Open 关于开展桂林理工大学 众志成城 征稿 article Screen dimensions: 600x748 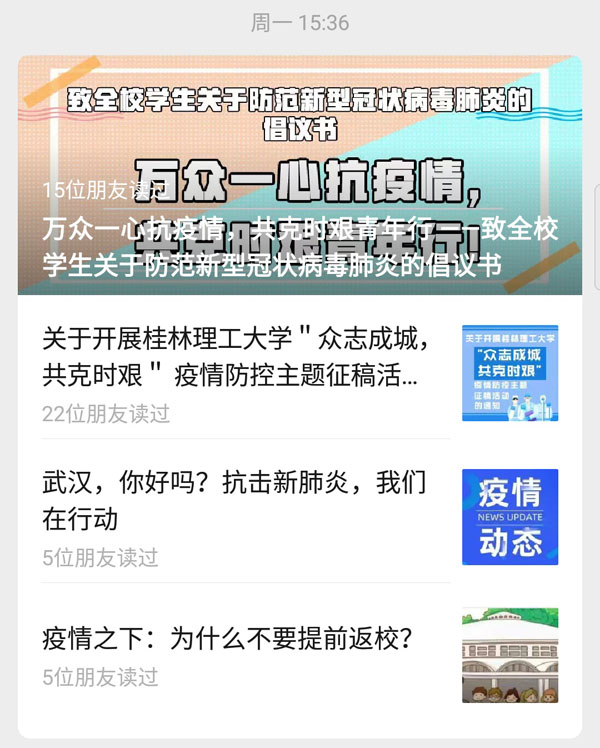point(240,358)
